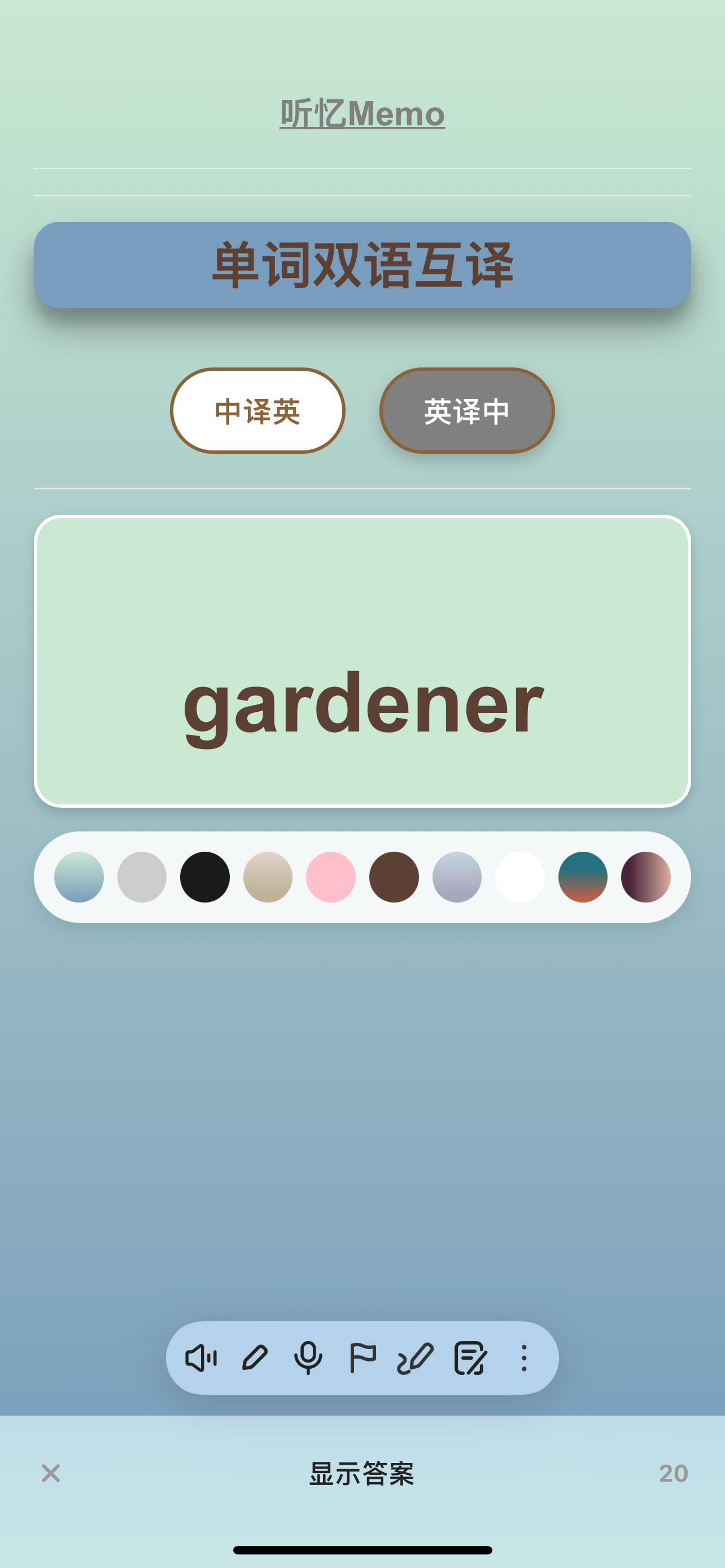
Task: Tap the gardener word card
Action: coord(362,661)
